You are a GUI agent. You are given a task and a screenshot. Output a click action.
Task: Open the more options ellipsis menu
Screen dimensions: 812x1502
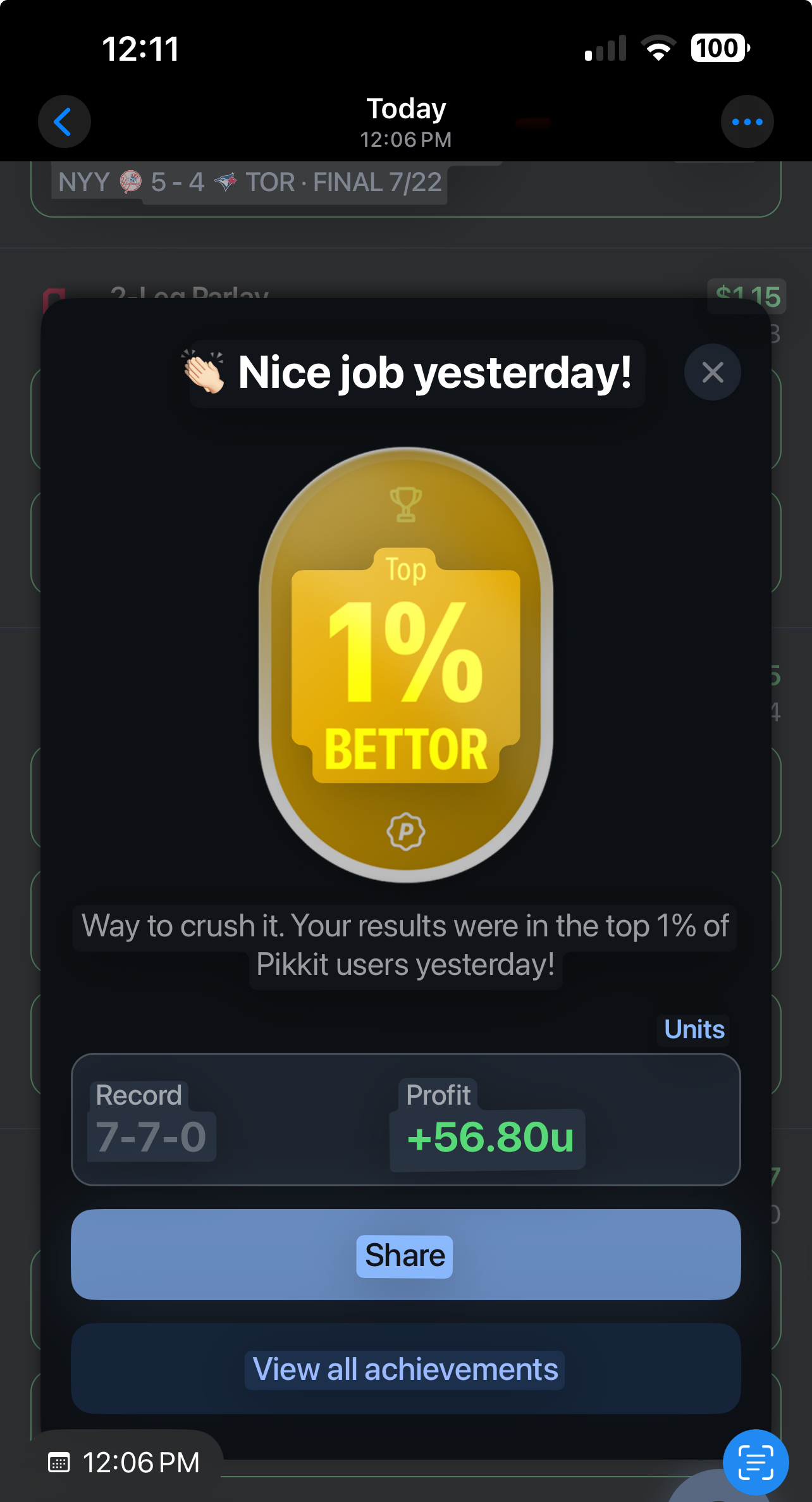pos(747,121)
